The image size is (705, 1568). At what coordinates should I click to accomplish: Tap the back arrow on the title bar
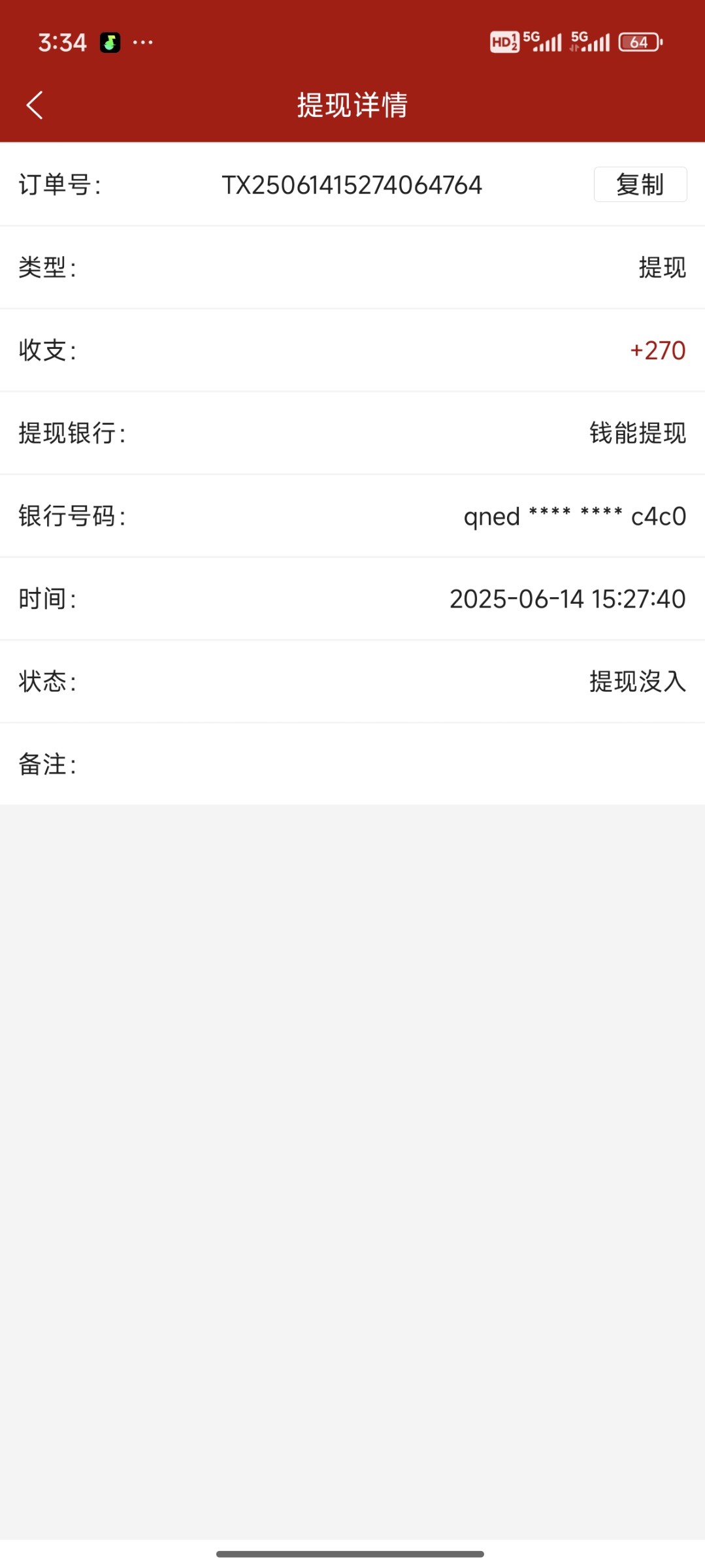click(x=34, y=105)
